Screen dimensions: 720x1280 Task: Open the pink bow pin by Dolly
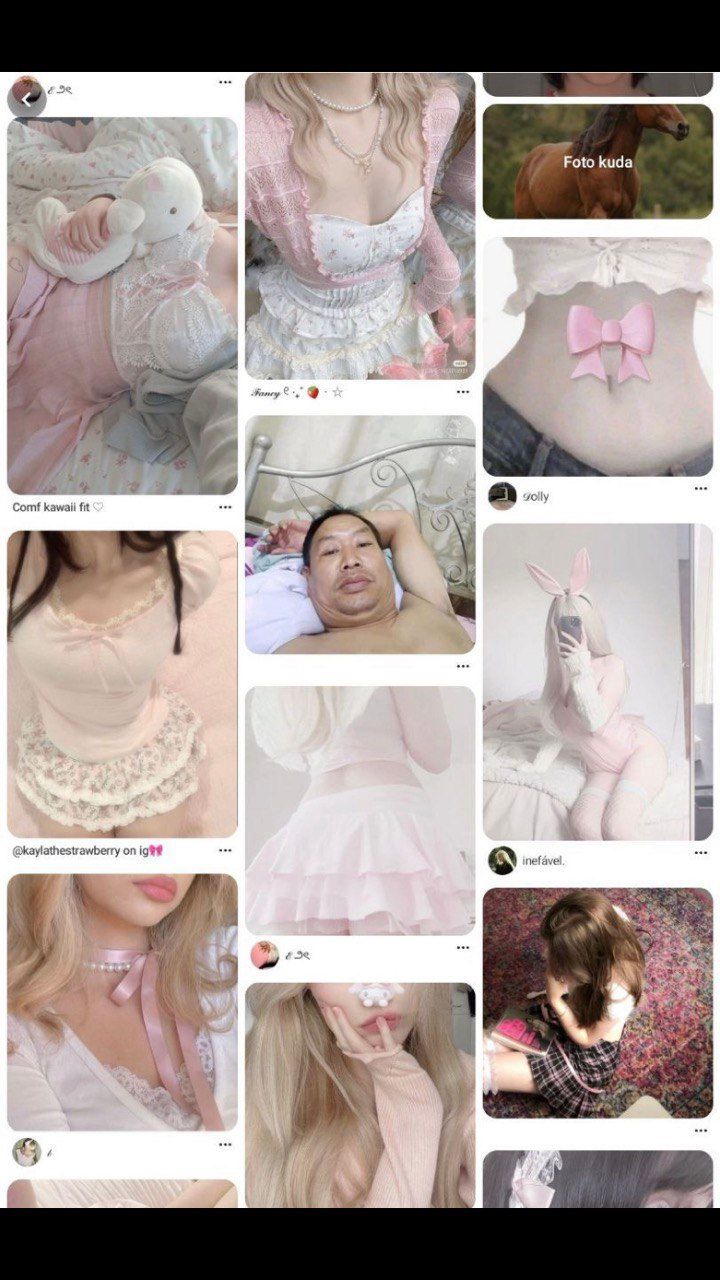(x=597, y=356)
